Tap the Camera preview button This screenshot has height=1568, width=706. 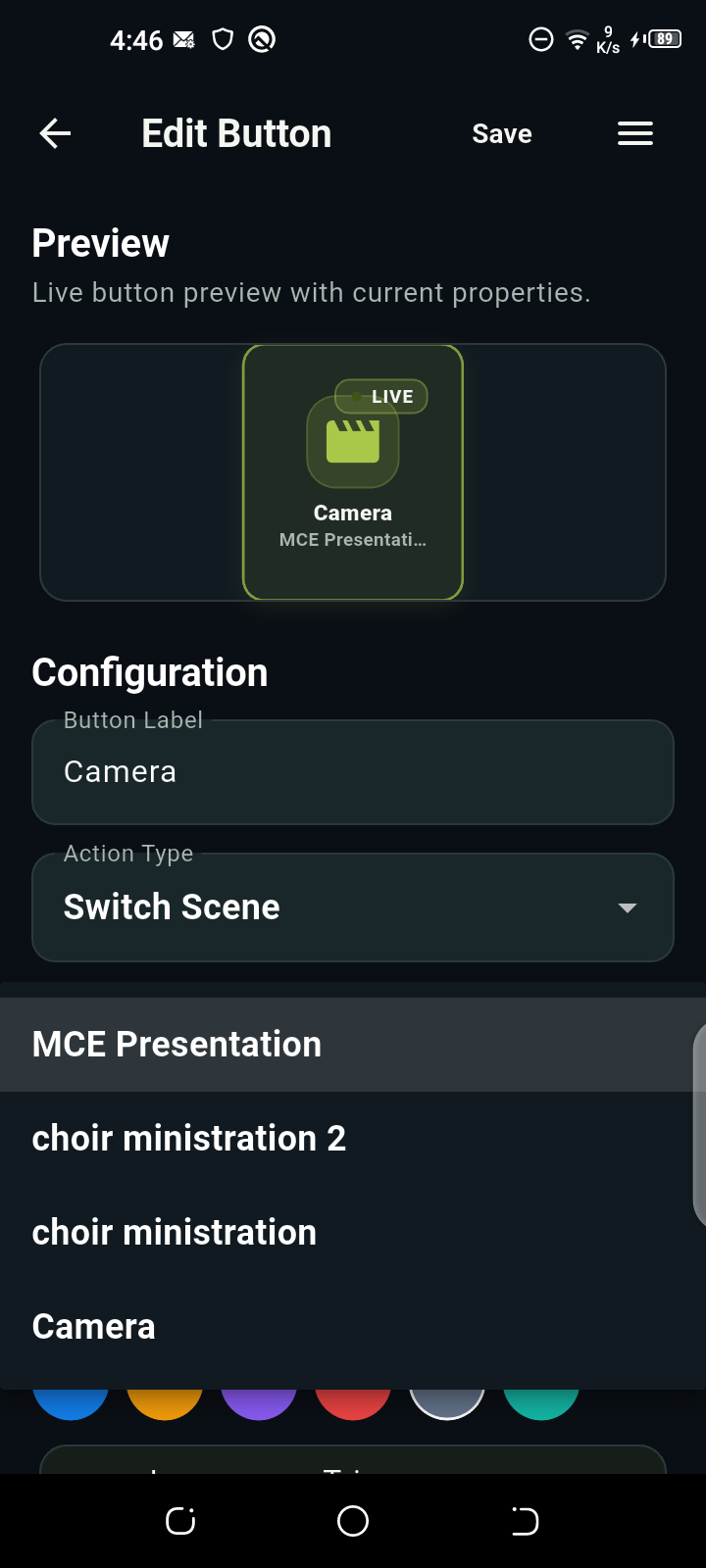[353, 471]
